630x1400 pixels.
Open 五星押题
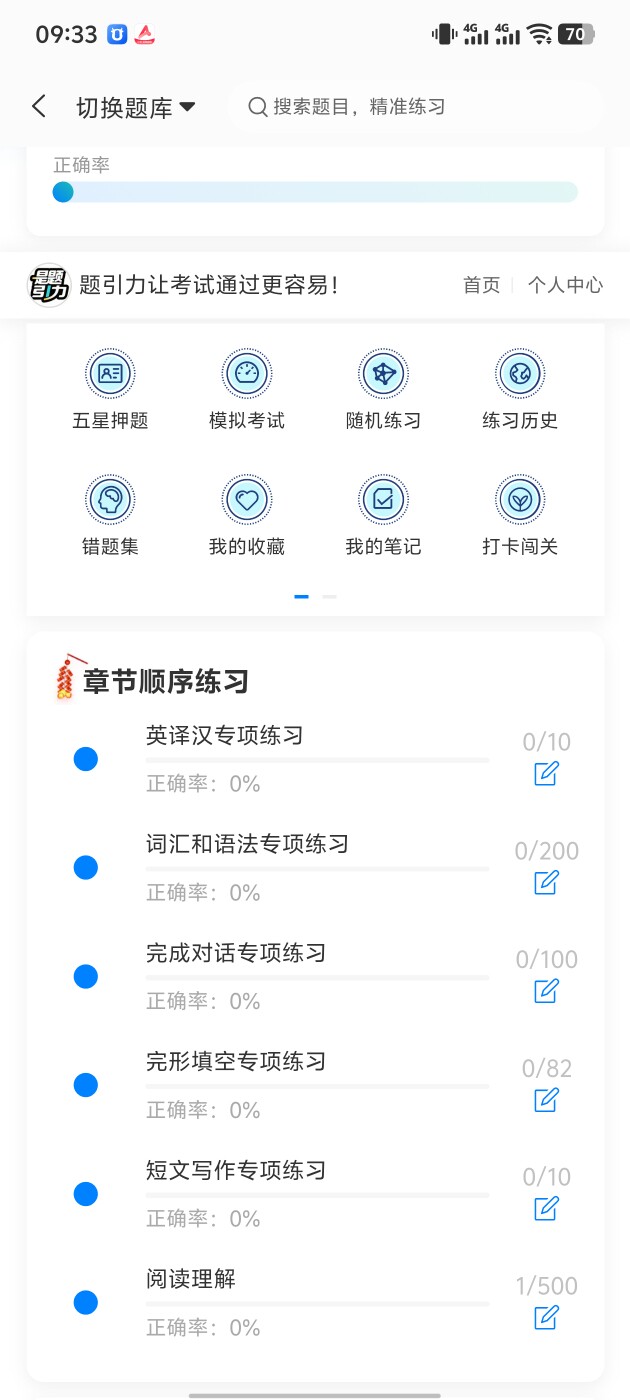click(110, 390)
